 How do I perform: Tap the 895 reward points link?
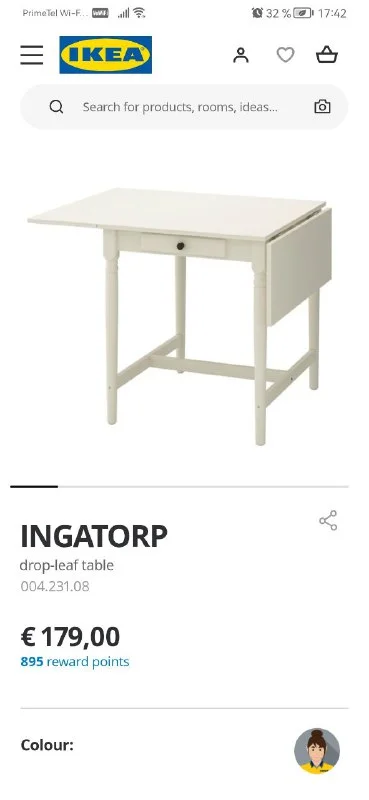coord(75,662)
